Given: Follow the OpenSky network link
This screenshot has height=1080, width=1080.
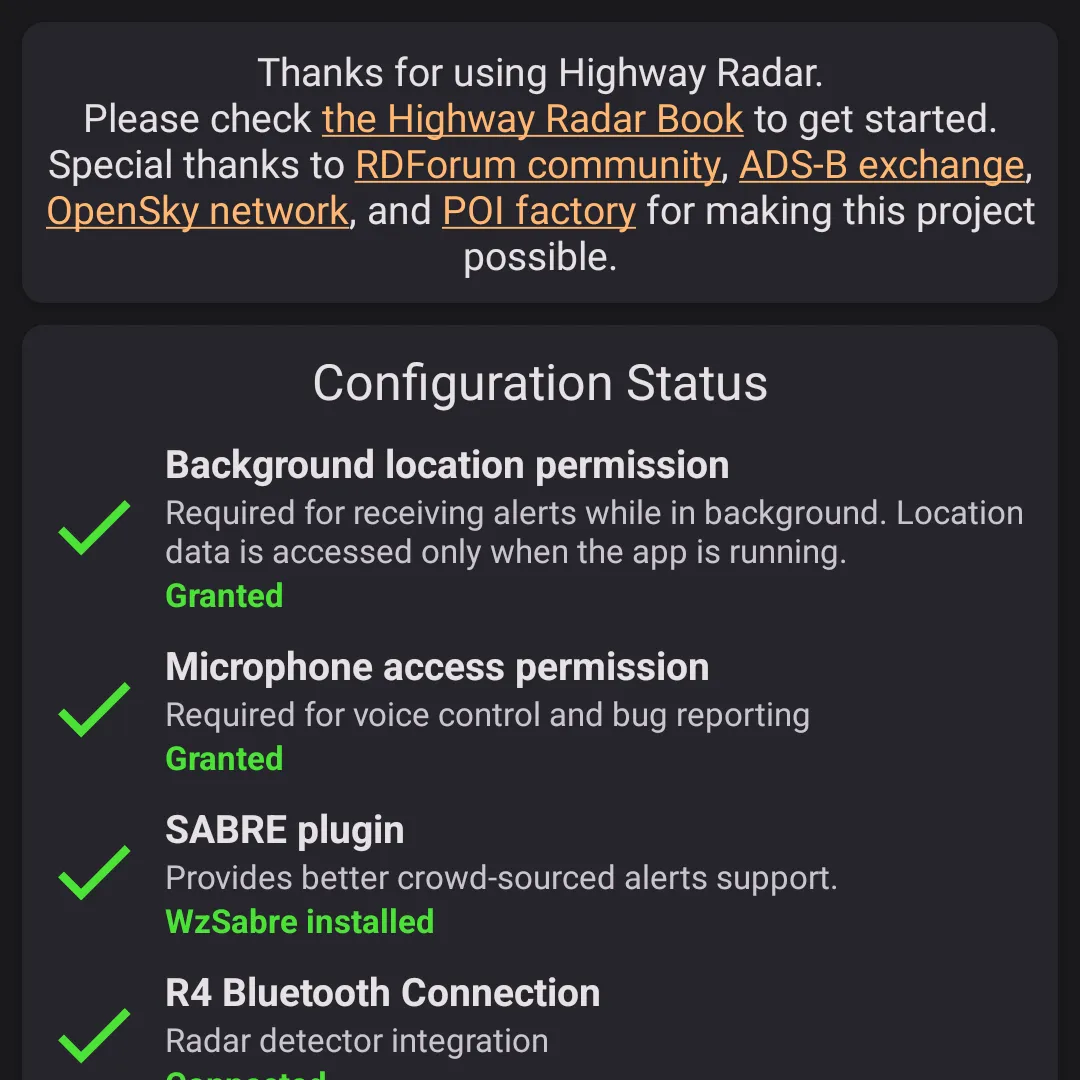Looking at the screenshot, I should [x=197, y=212].
